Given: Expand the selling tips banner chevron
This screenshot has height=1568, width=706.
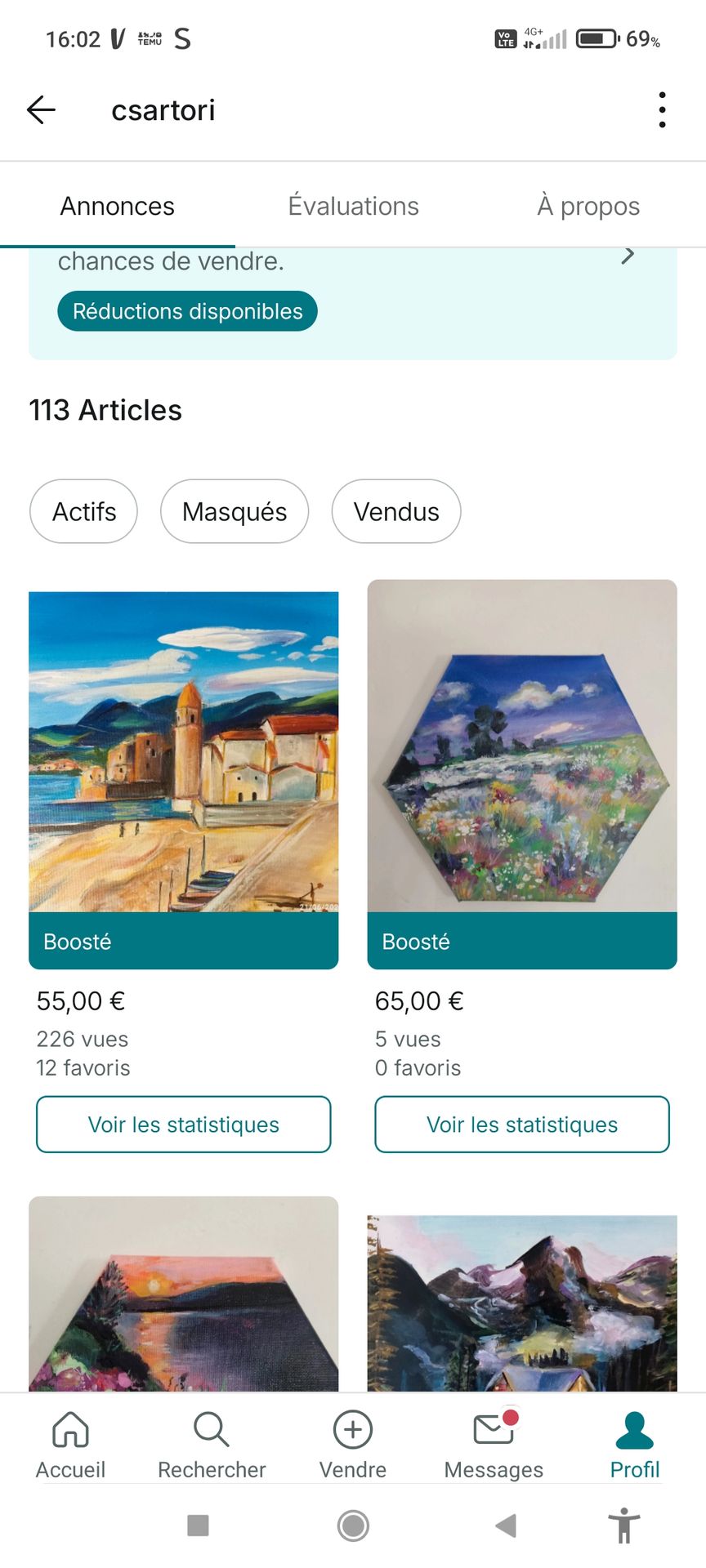Looking at the screenshot, I should tap(628, 256).
